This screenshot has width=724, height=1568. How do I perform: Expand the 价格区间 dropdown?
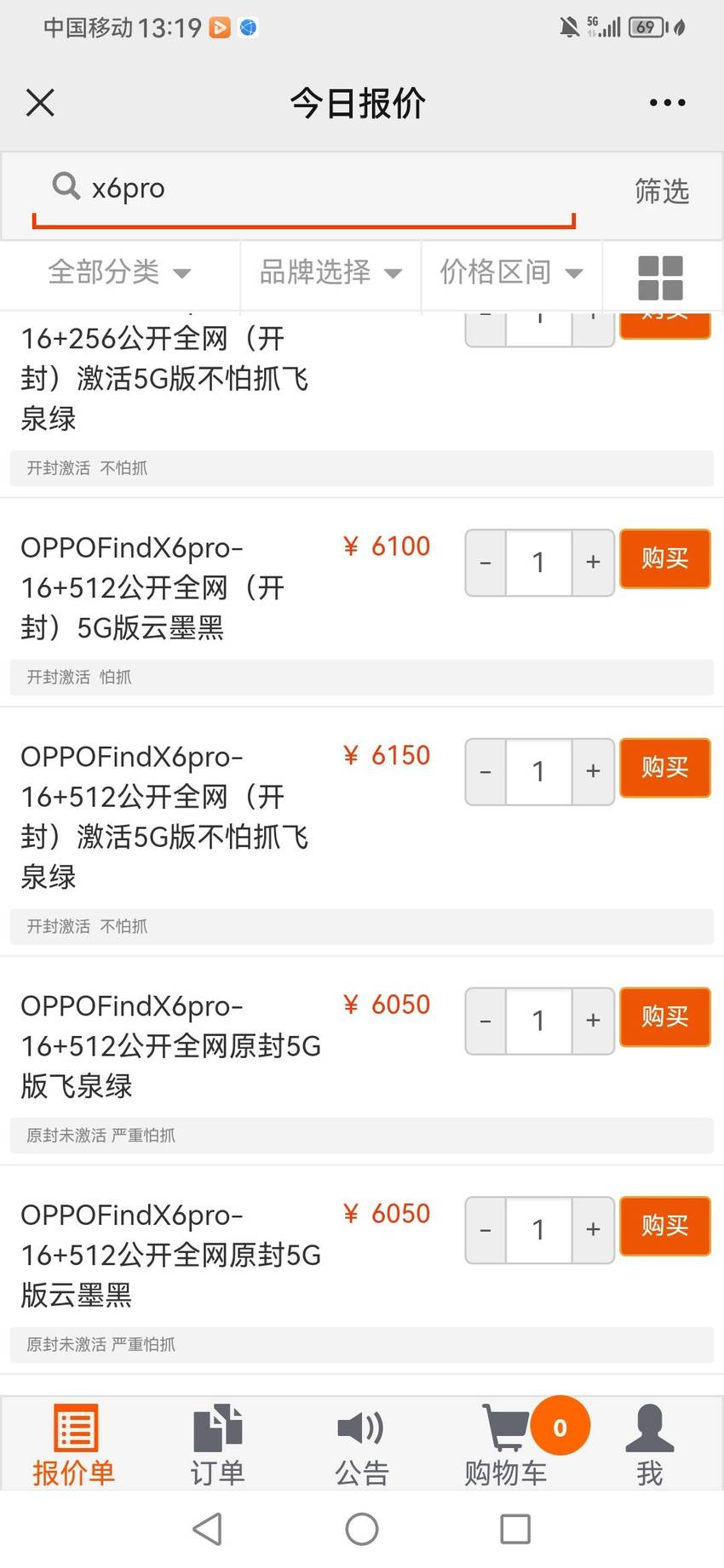coord(512,272)
